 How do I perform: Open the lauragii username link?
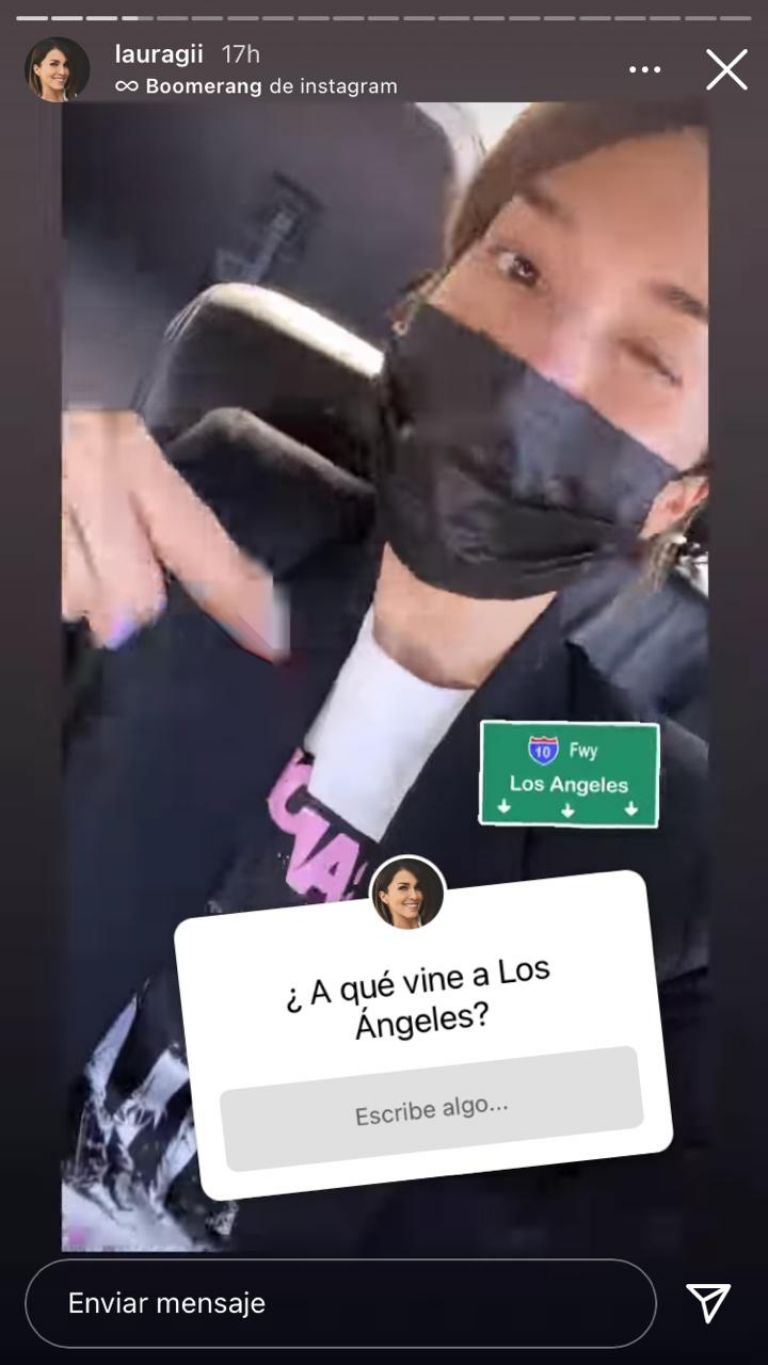coord(158,54)
